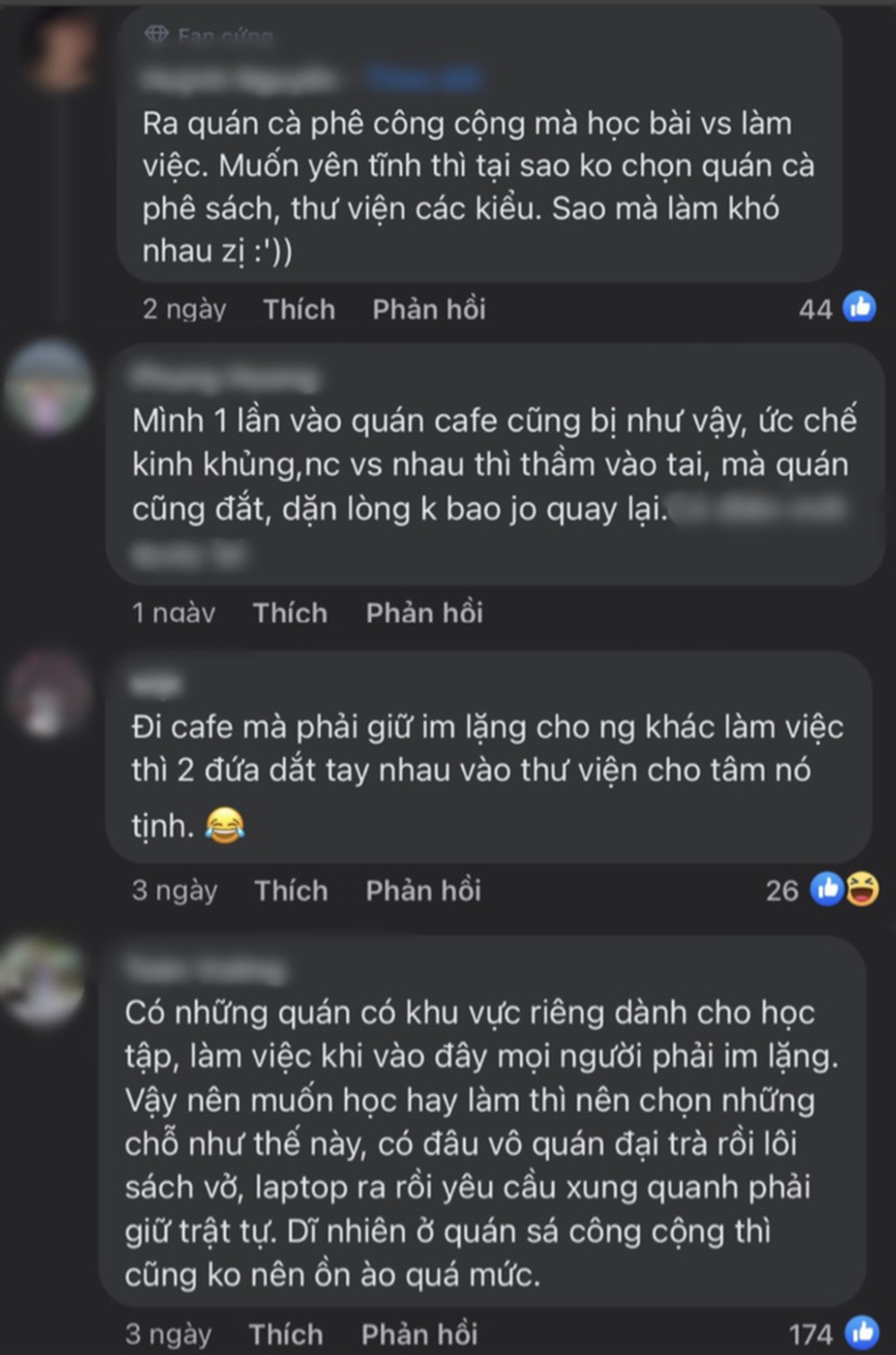The width and height of the screenshot is (896, 1355).
Task: Open the avatar beside "Có những quán có khu vực riêng"
Action: click(40, 980)
